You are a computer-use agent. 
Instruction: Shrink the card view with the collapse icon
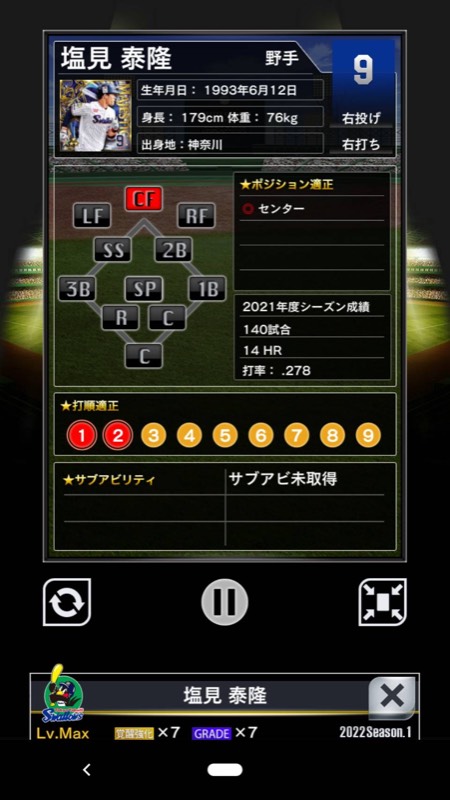(383, 602)
